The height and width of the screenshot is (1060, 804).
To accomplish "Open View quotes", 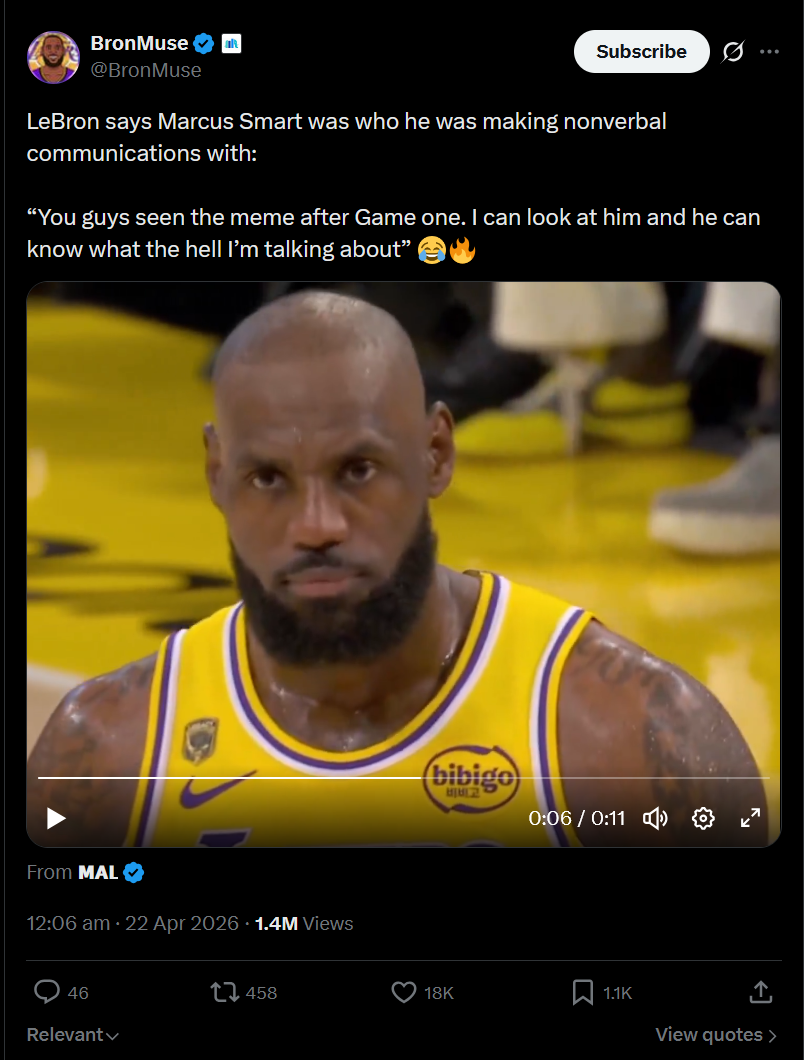I will click(x=716, y=1035).
